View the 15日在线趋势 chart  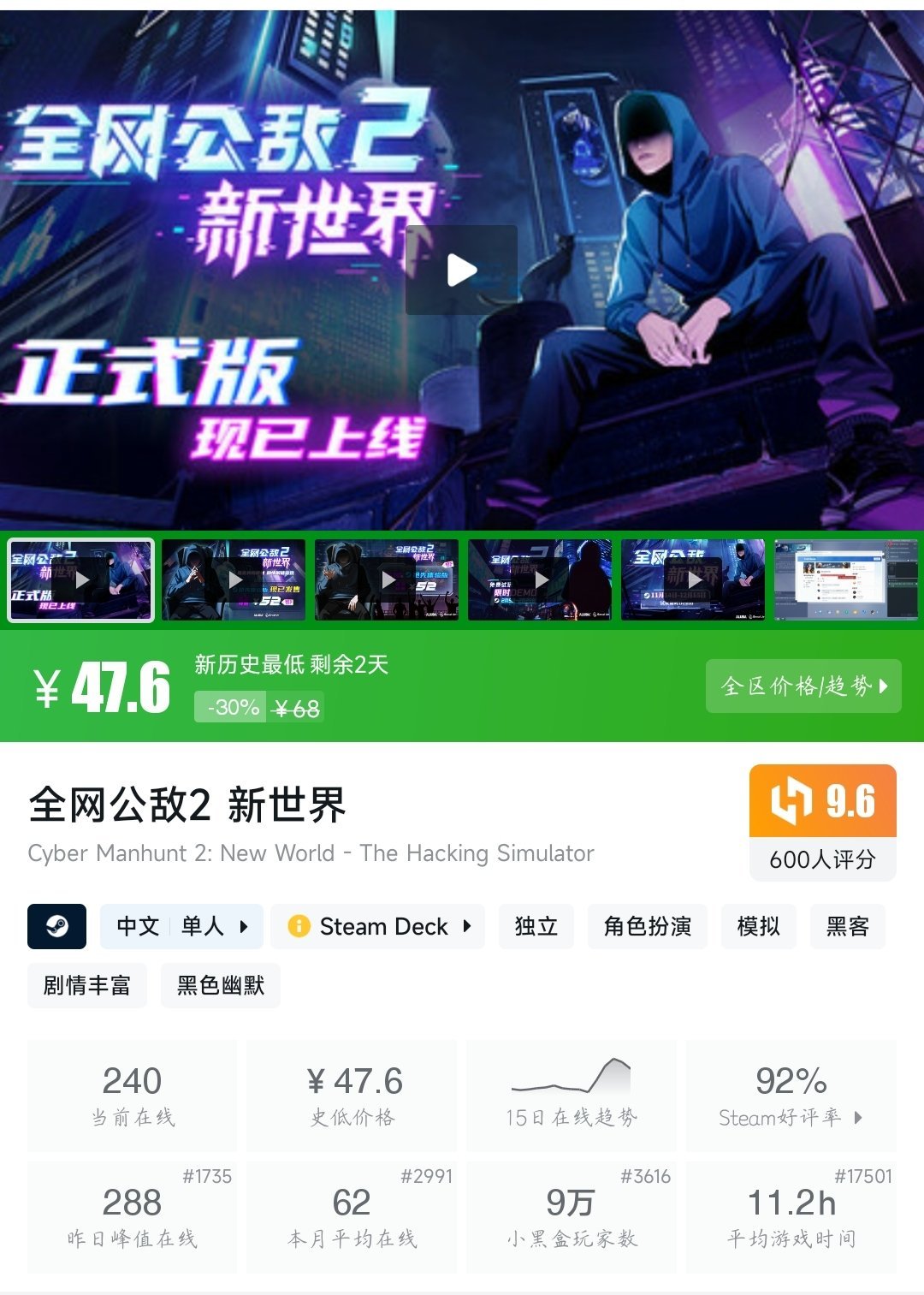(x=571, y=1096)
